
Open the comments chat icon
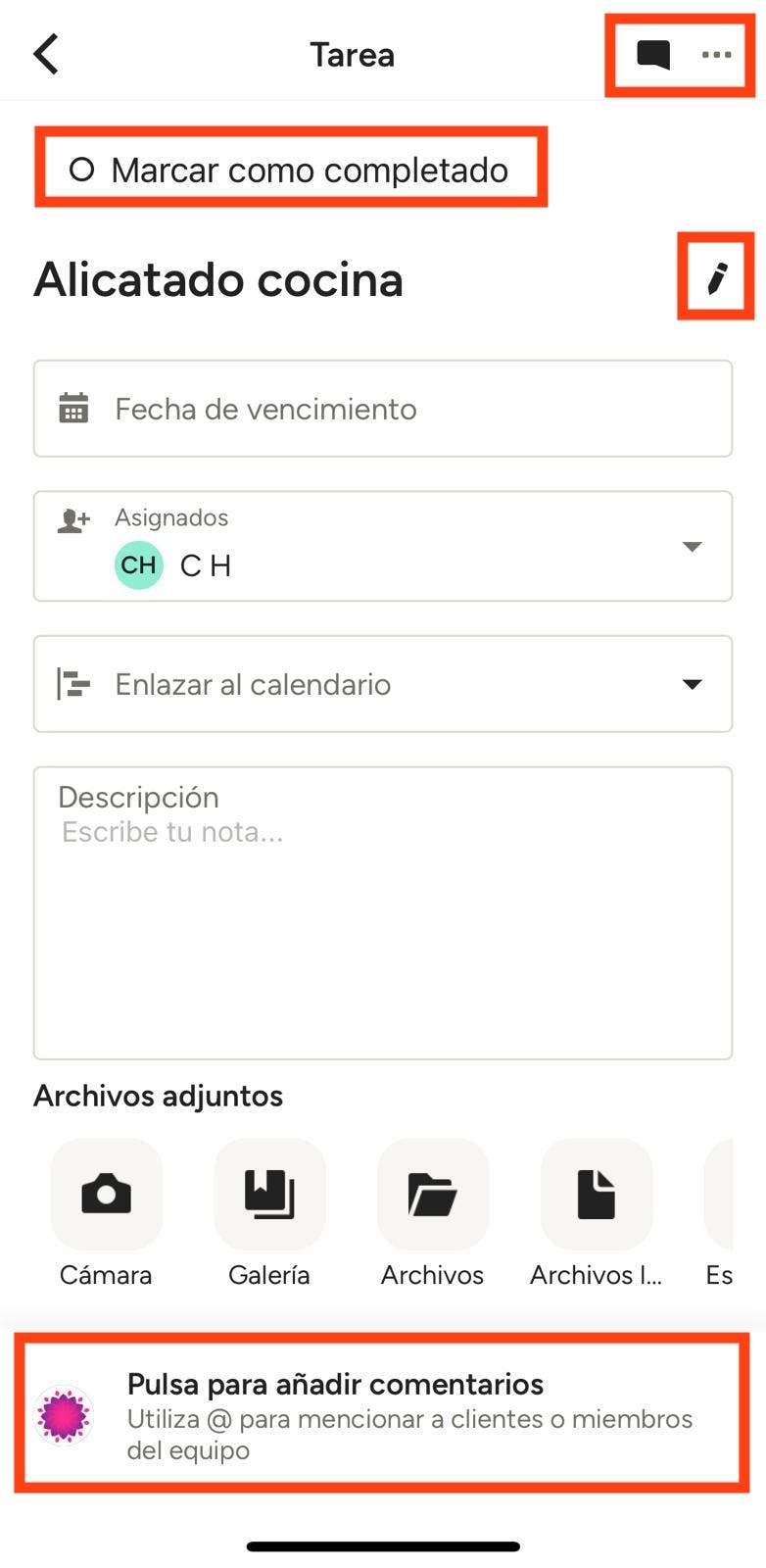point(653,55)
